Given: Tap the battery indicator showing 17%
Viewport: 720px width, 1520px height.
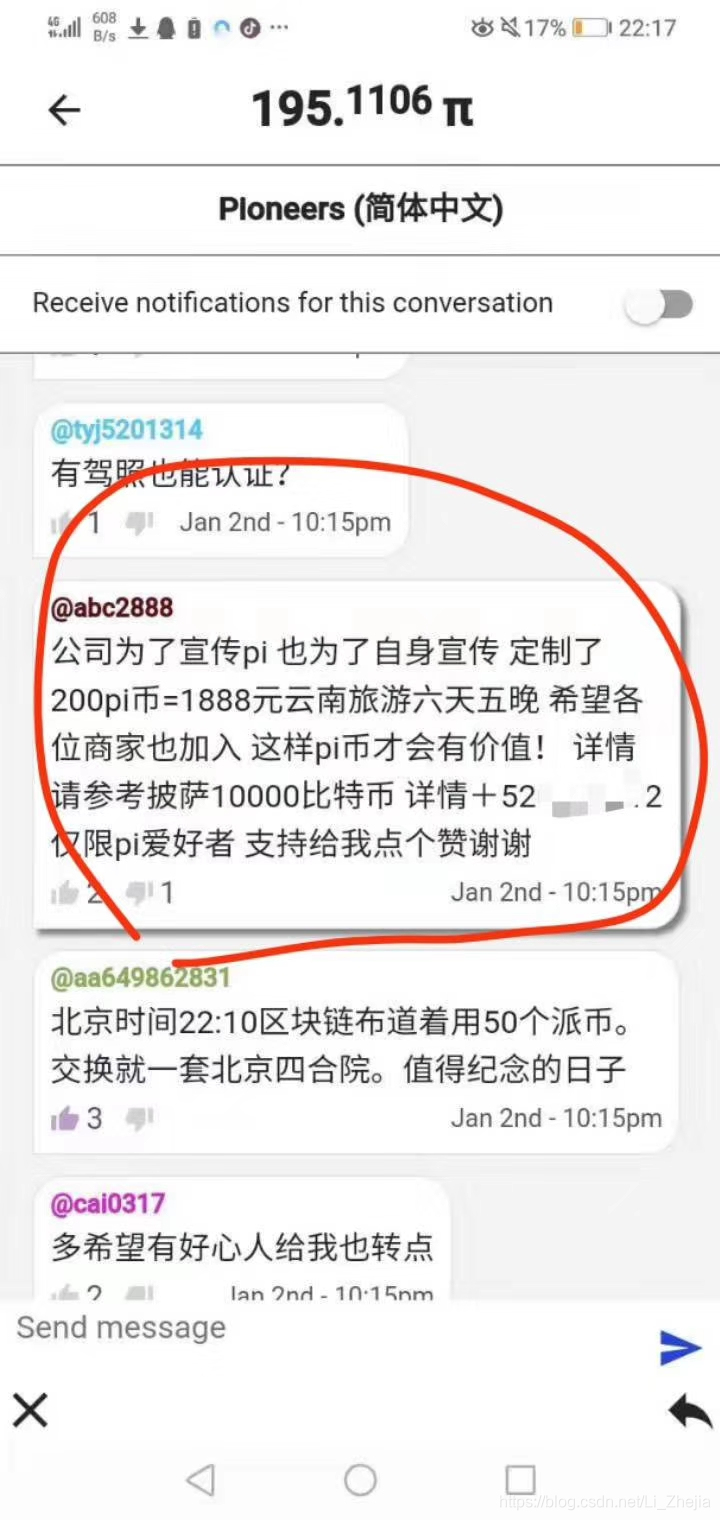Looking at the screenshot, I should coord(588,28).
